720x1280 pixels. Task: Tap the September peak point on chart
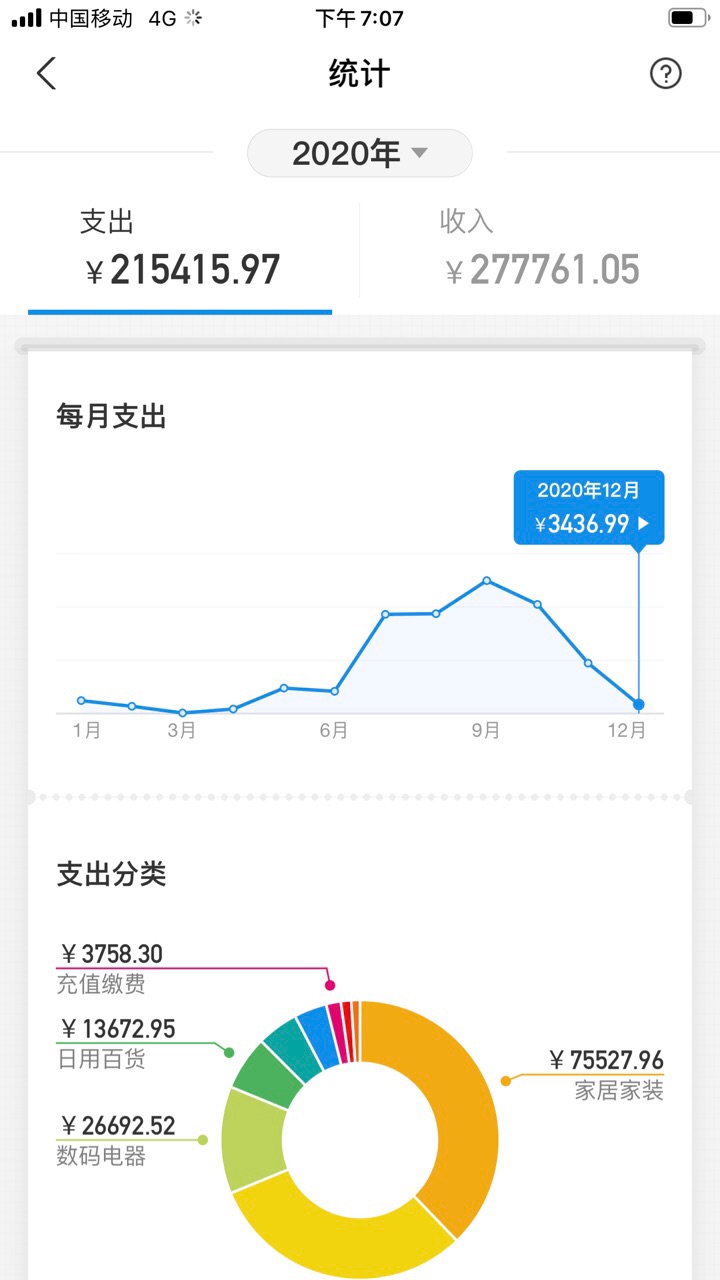[487, 580]
